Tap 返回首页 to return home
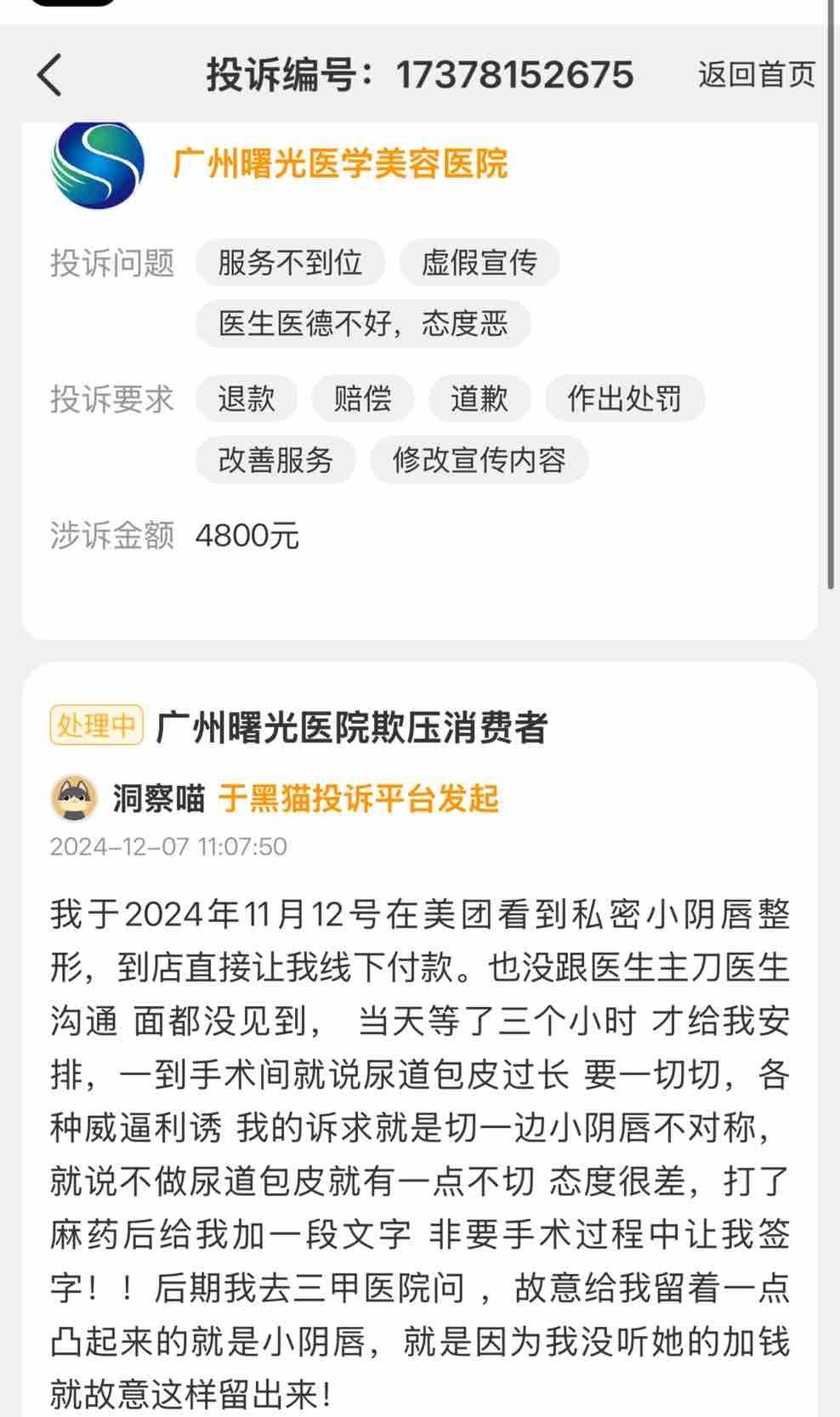 (x=756, y=75)
